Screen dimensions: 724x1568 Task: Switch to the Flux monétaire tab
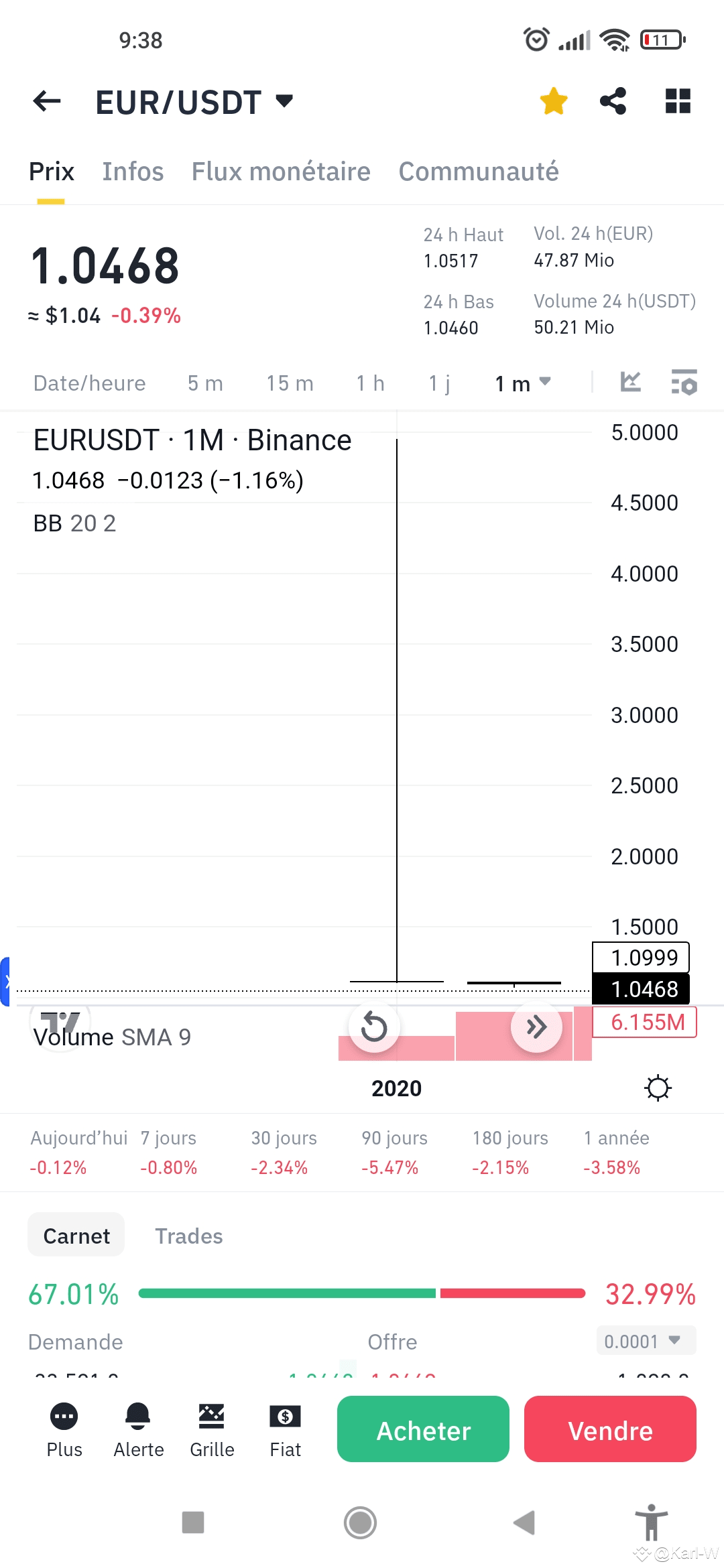(x=281, y=172)
